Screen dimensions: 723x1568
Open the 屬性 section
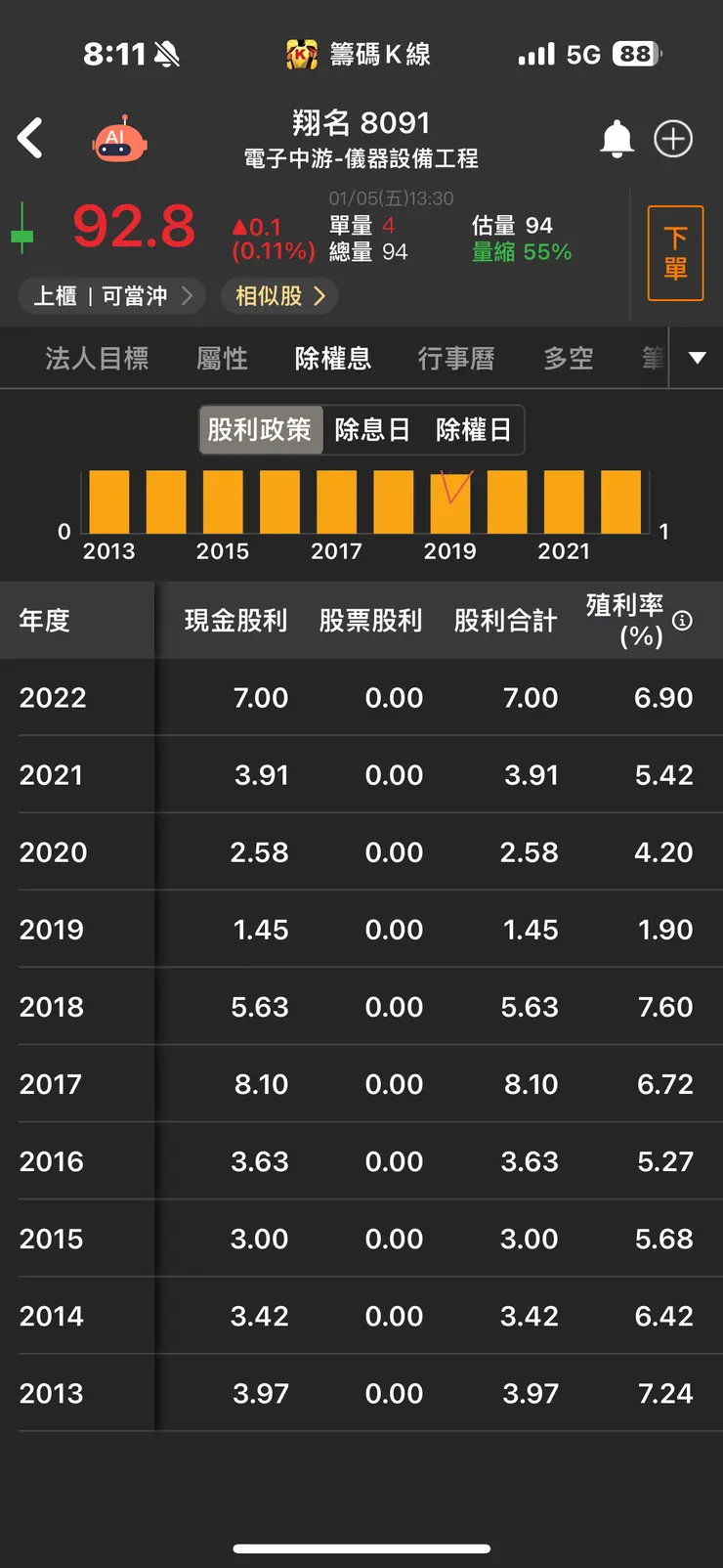click(221, 358)
